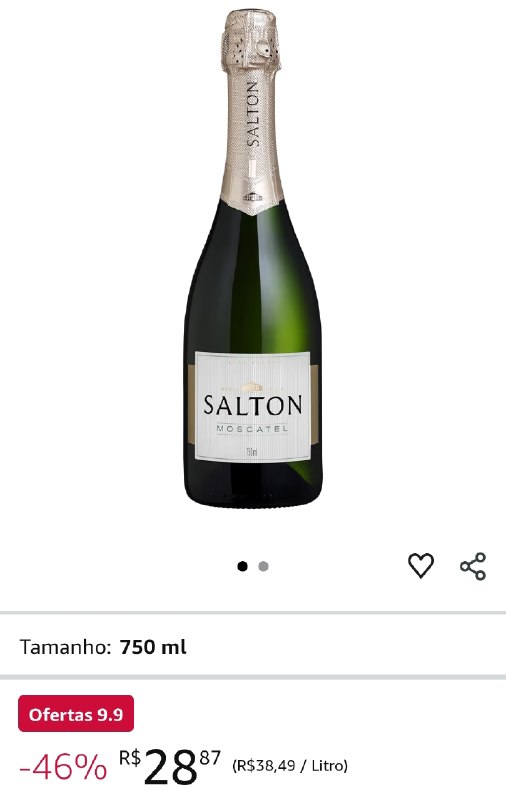Open the Salton Moscatel bottle image
Viewport: 506px width, 800px height.
253,258
